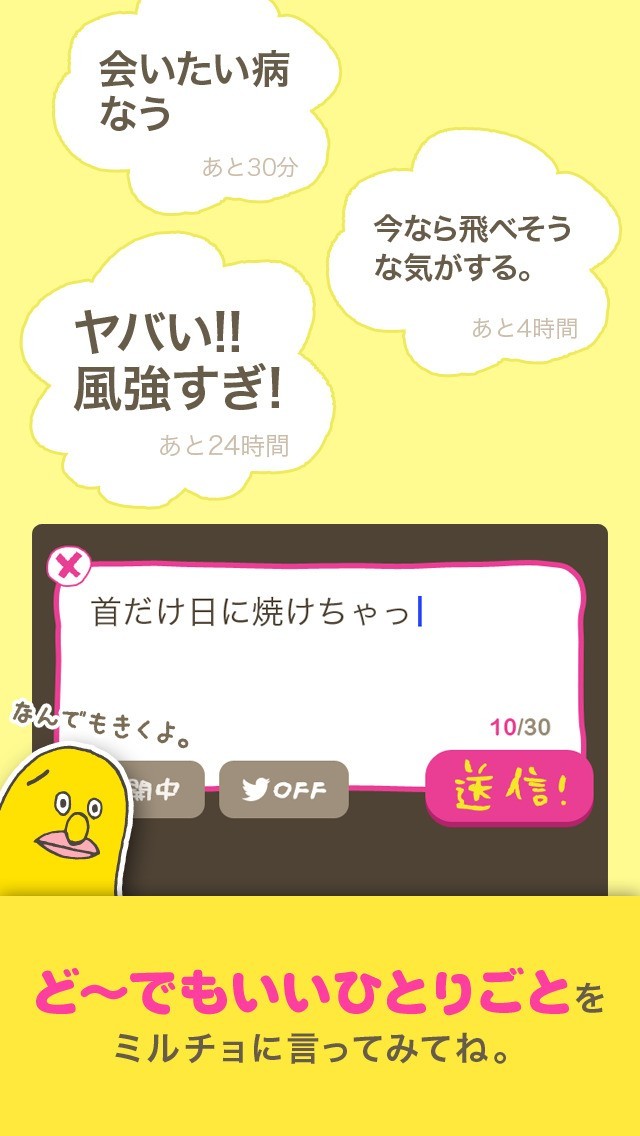Open the 今なら飛べそうな気がする bubble
The image size is (640, 1136).
[474, 251]
